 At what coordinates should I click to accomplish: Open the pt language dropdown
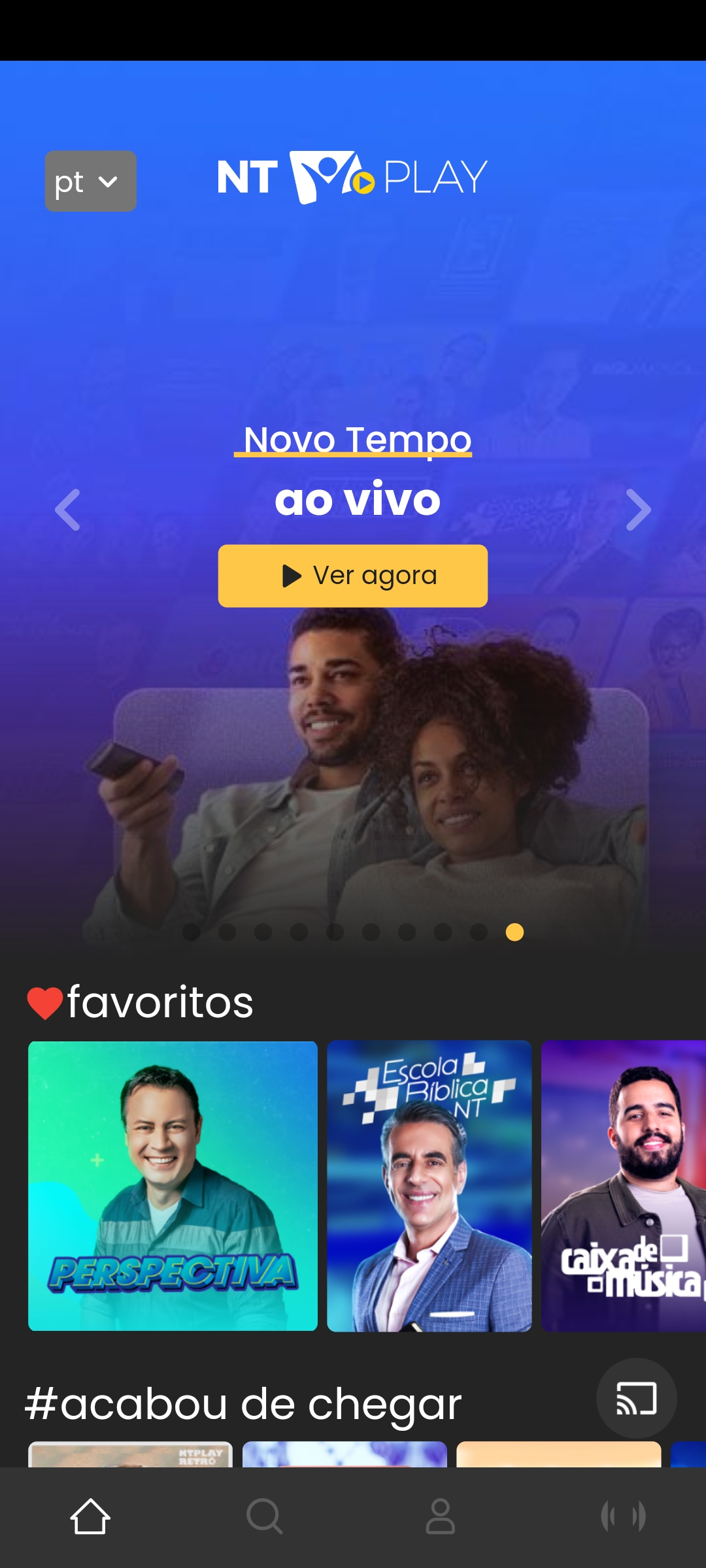pos(90,181)
